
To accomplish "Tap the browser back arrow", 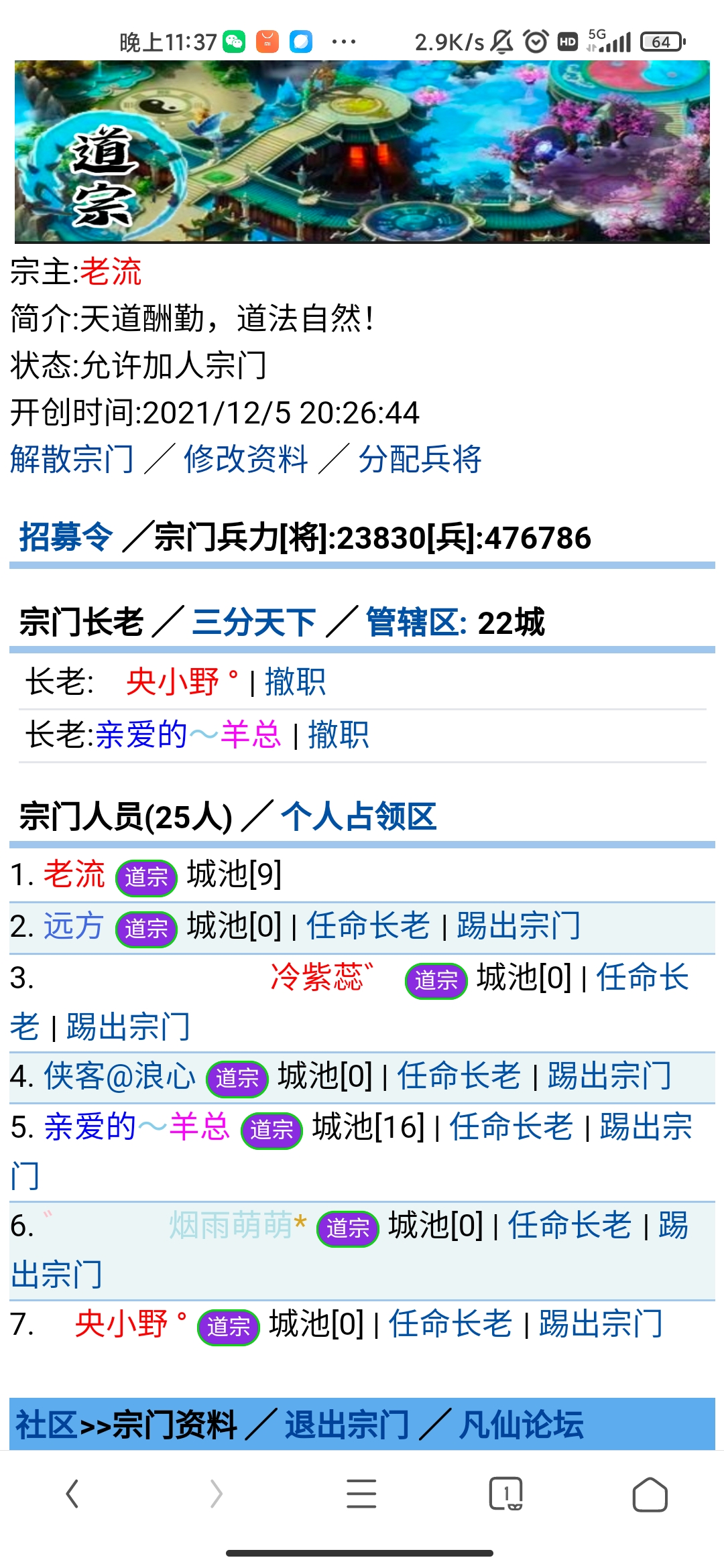I will pyautogui.click(x=74, y=1493).
